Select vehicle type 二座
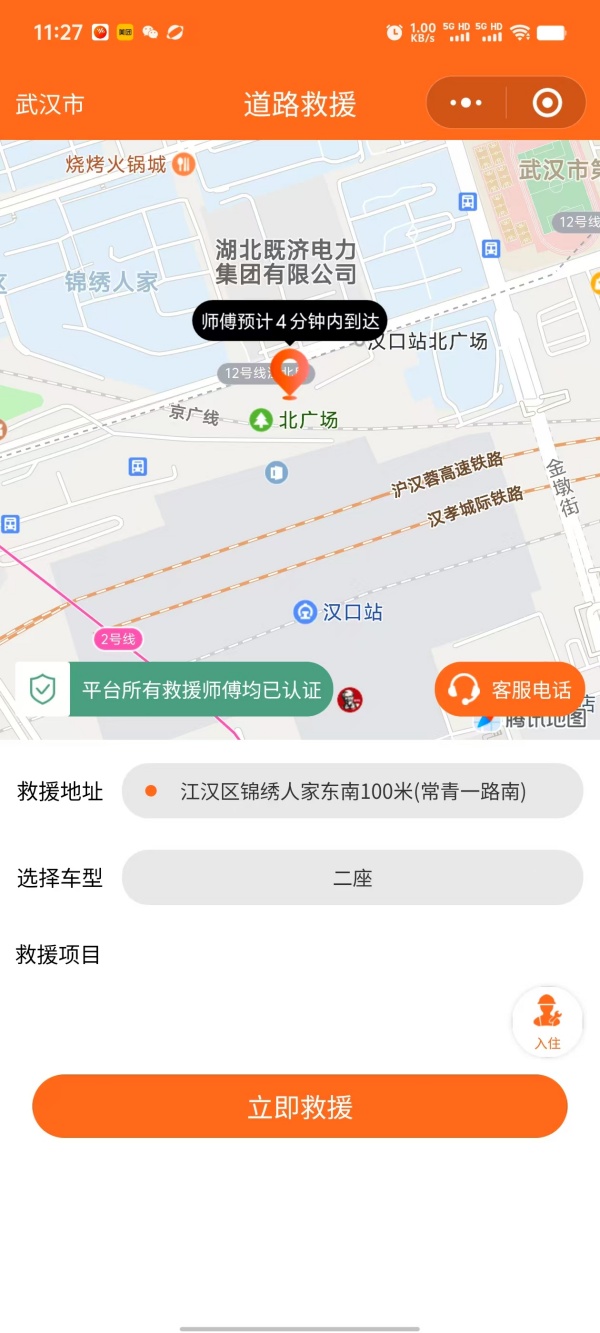The image size is (600, 1333). (352, 878)
